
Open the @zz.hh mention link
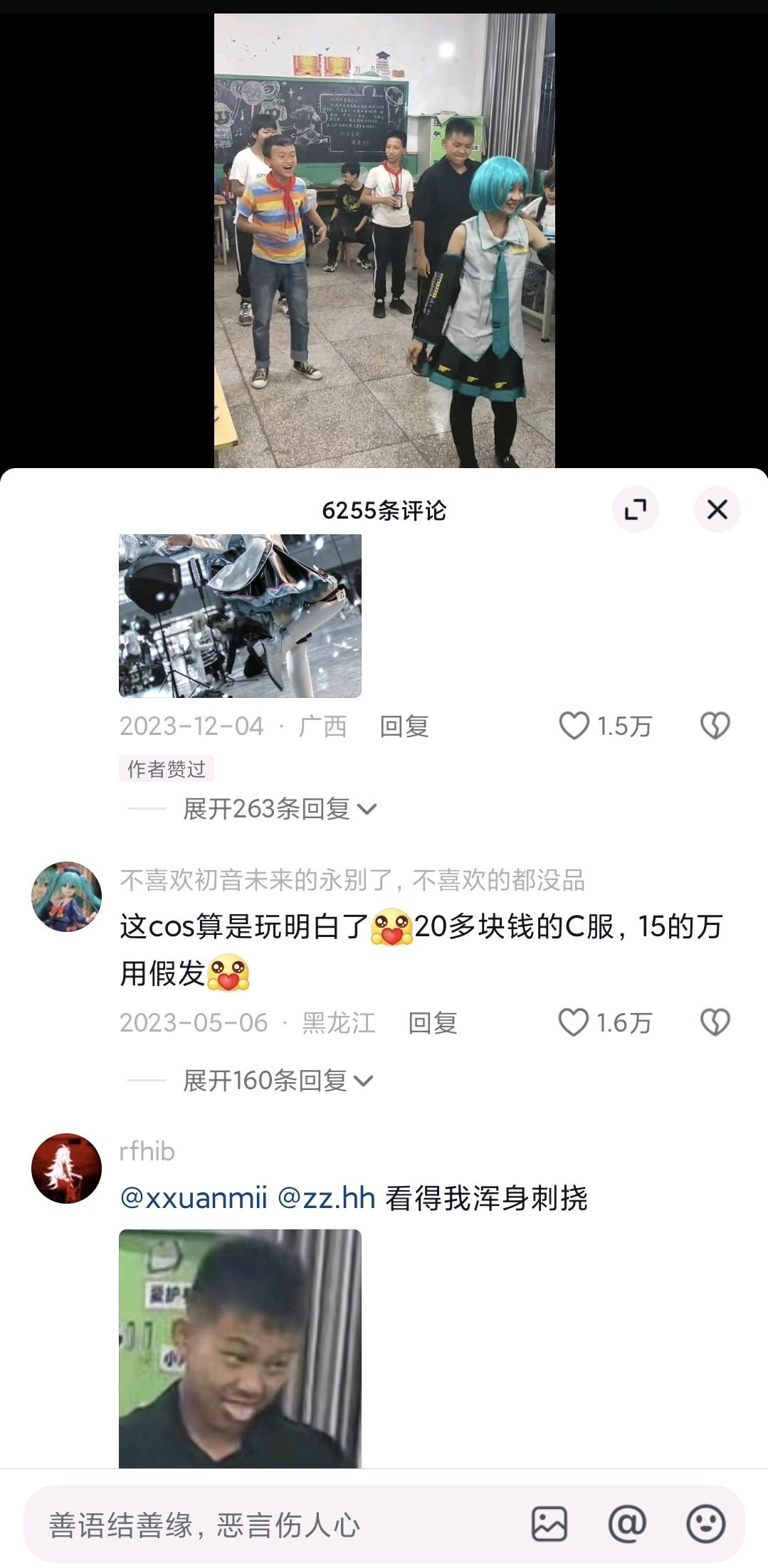[326, 1198]
